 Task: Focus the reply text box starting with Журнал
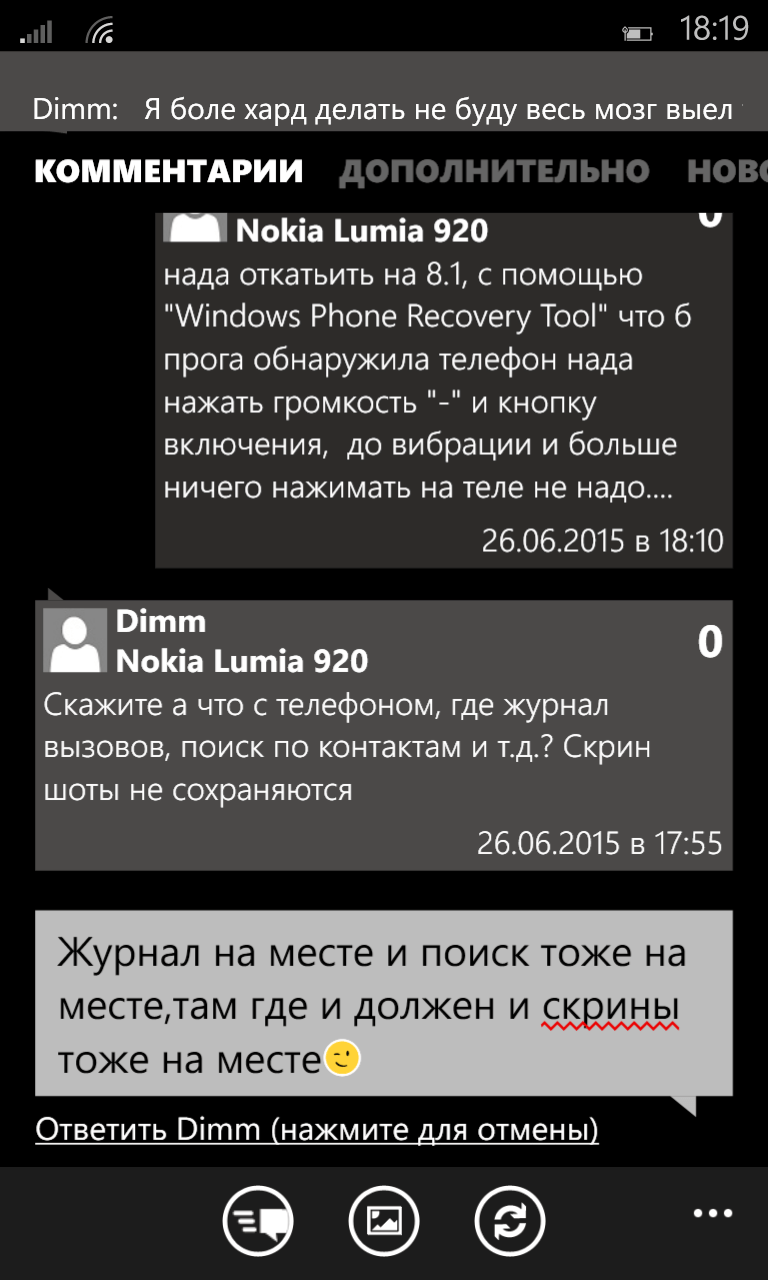[x=384, y=1004]
